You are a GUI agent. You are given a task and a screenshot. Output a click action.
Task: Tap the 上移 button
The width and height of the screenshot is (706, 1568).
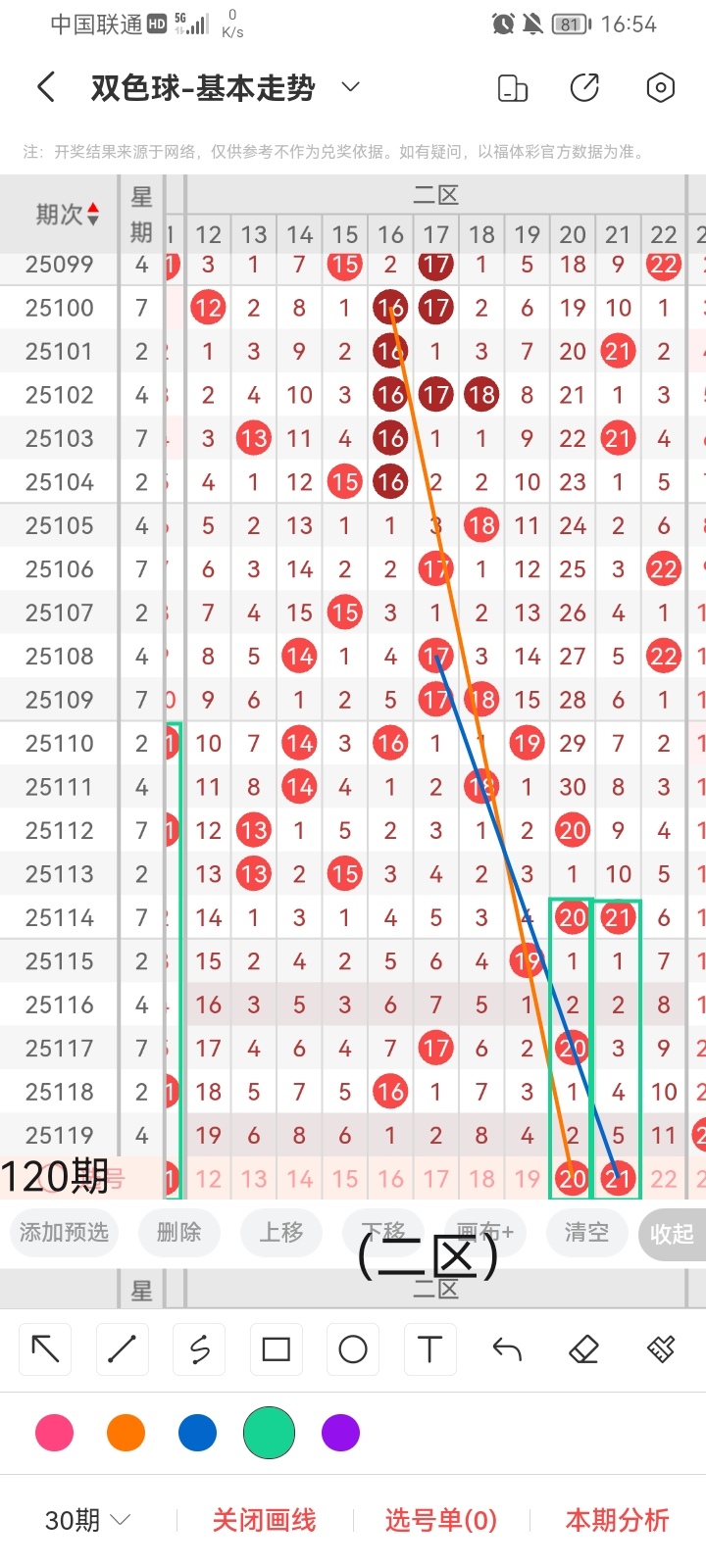281,1232
